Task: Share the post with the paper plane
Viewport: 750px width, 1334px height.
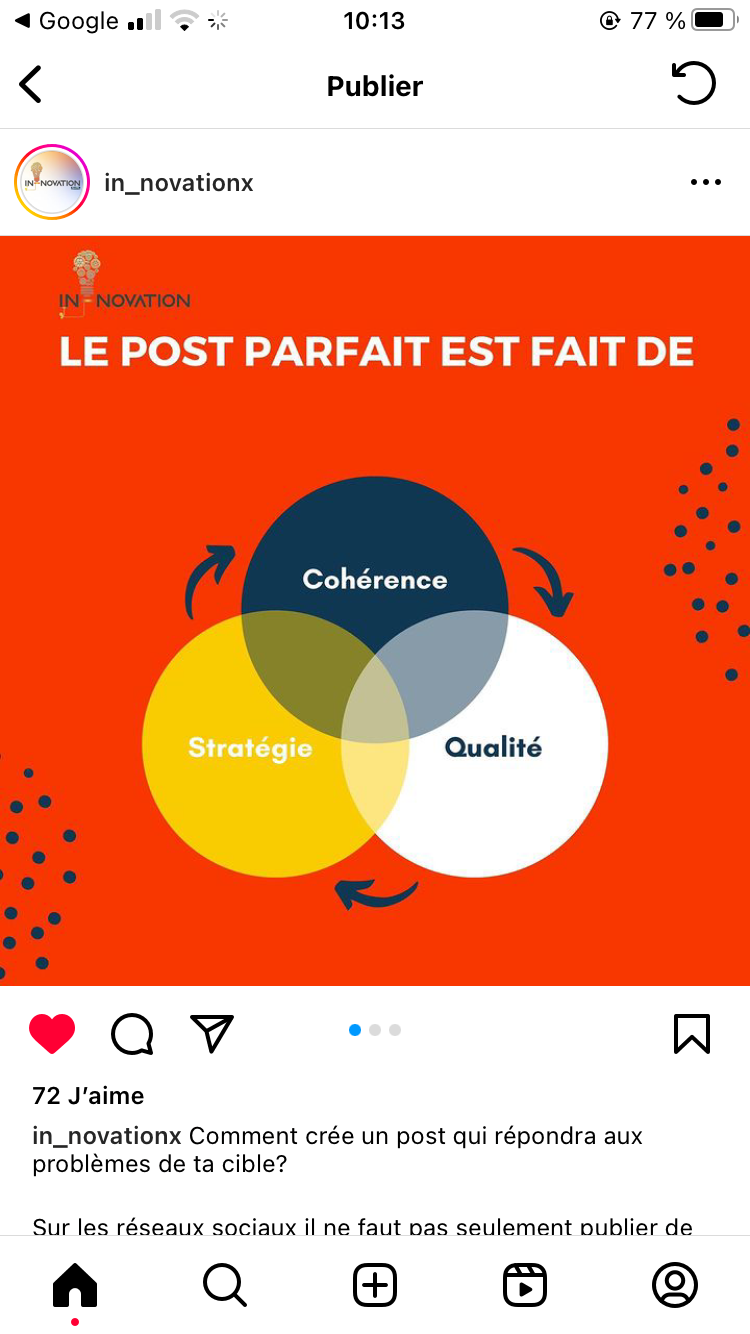Action: point(211,1034)
